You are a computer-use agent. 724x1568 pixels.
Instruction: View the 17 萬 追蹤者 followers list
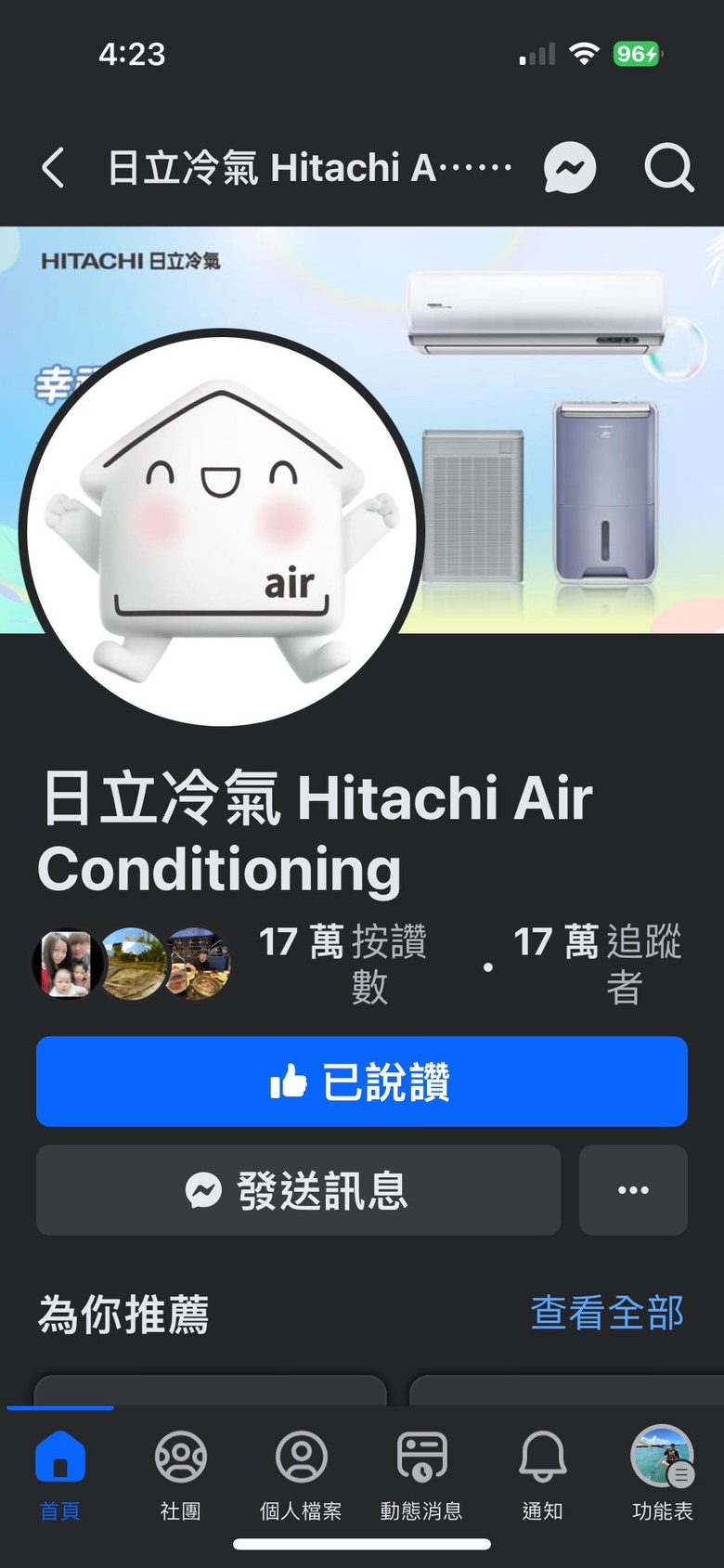[599, 964]
